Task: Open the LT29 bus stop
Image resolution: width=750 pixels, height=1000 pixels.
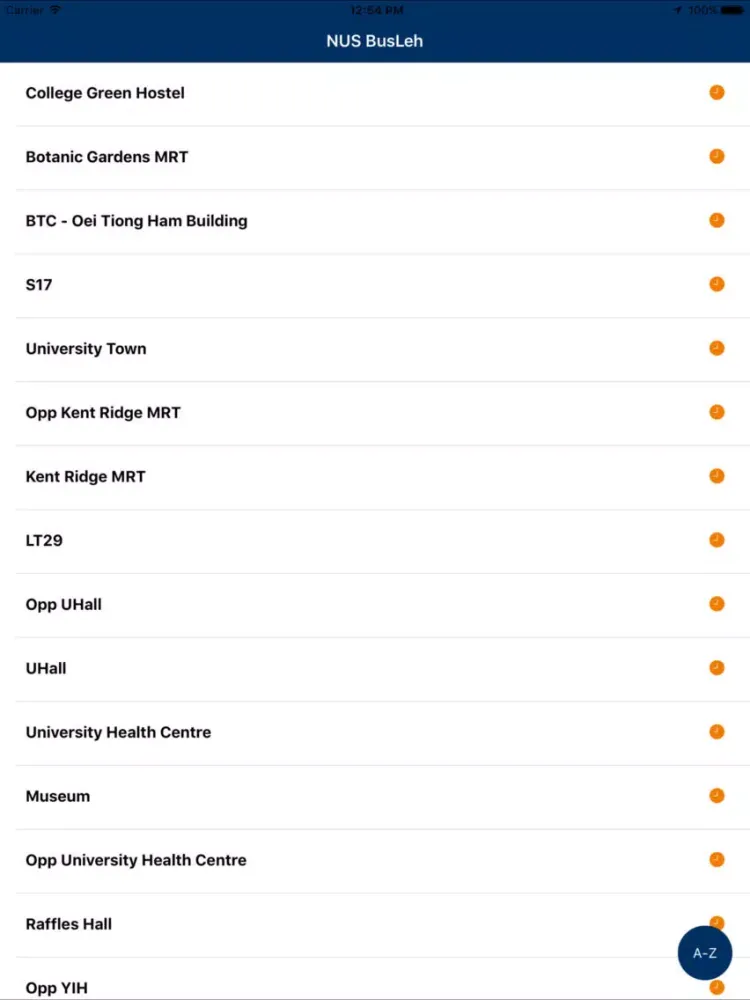Action: [44, 541]
